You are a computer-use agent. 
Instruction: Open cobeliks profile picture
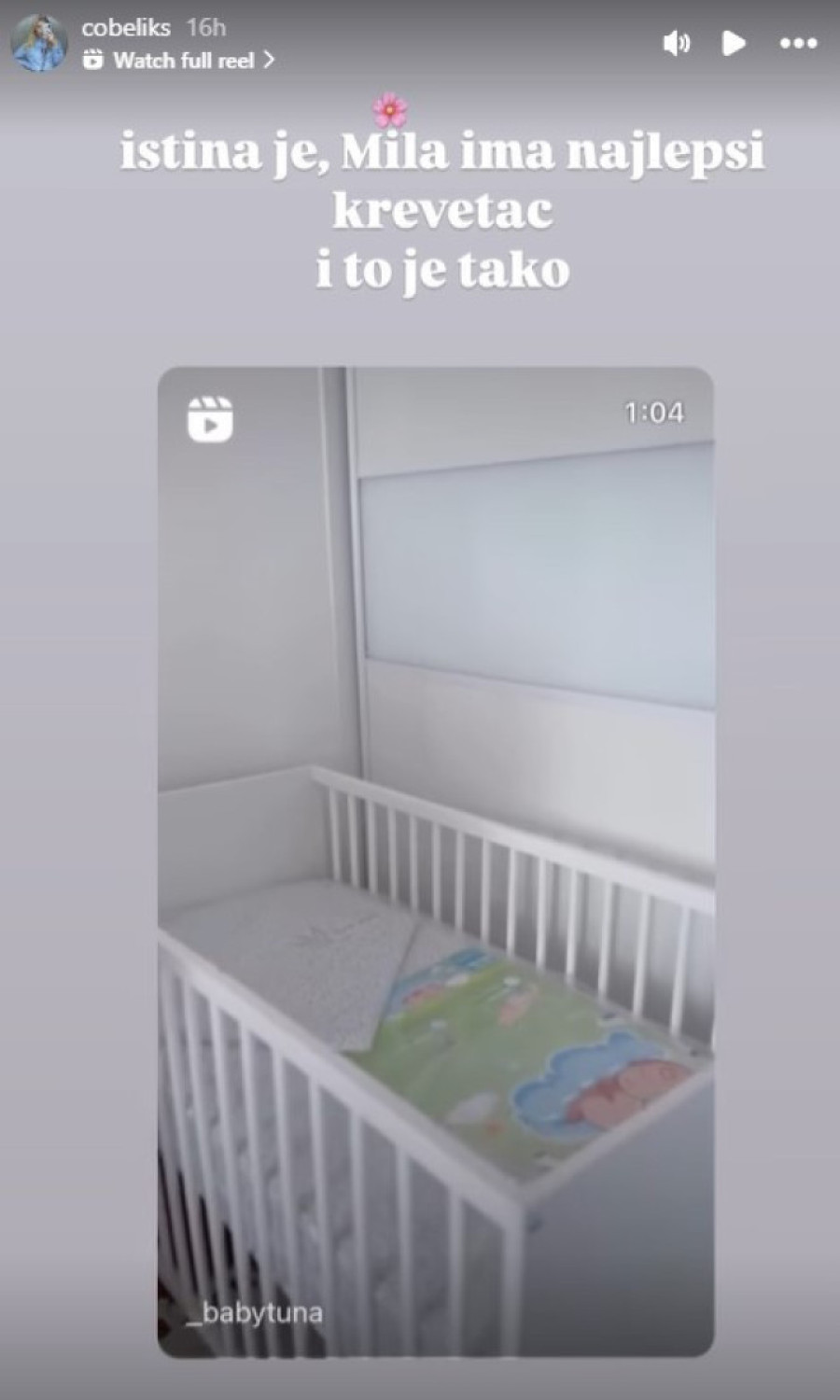pos(39,44)
